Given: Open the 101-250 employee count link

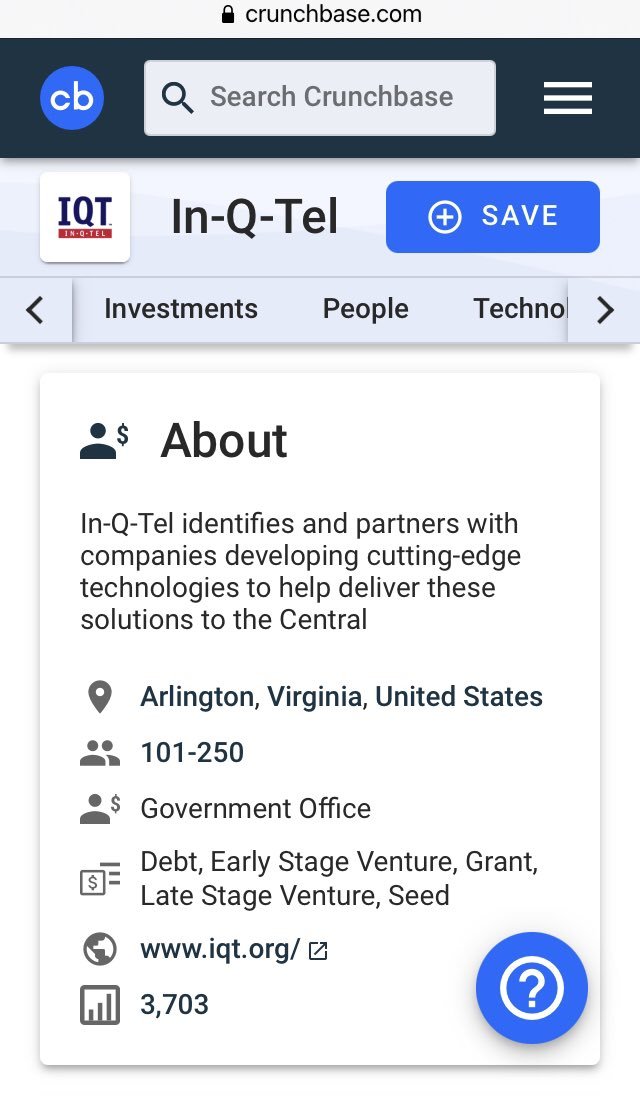Looking at the screenshot, I should click(192, 752).
